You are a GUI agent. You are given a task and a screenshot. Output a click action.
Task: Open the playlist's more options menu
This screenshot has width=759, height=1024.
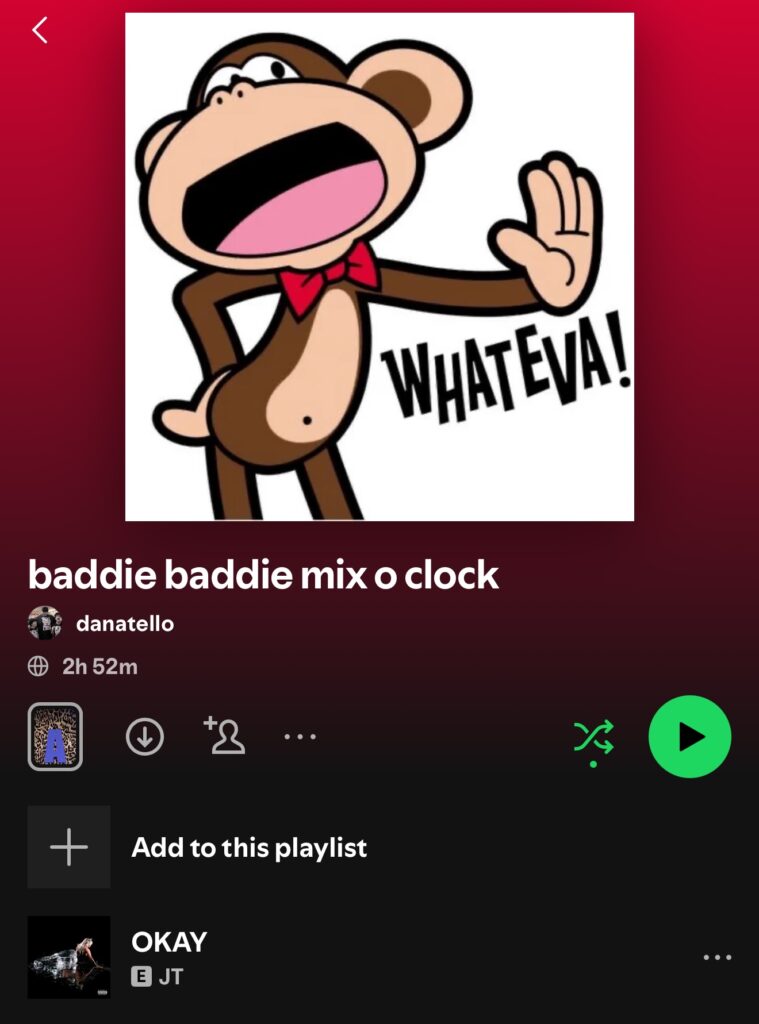pos(300,737)
